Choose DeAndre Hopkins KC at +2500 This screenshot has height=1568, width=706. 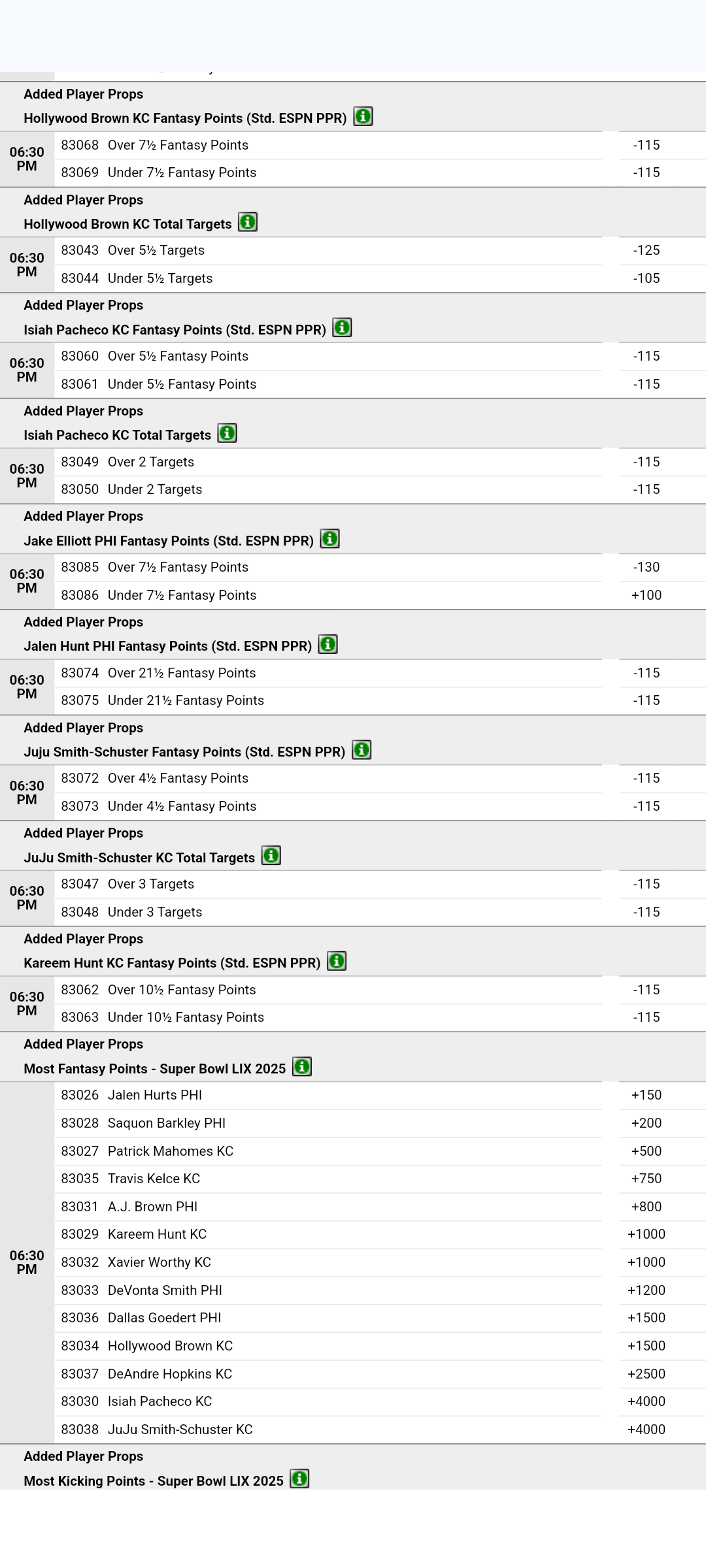point(647,1375)
